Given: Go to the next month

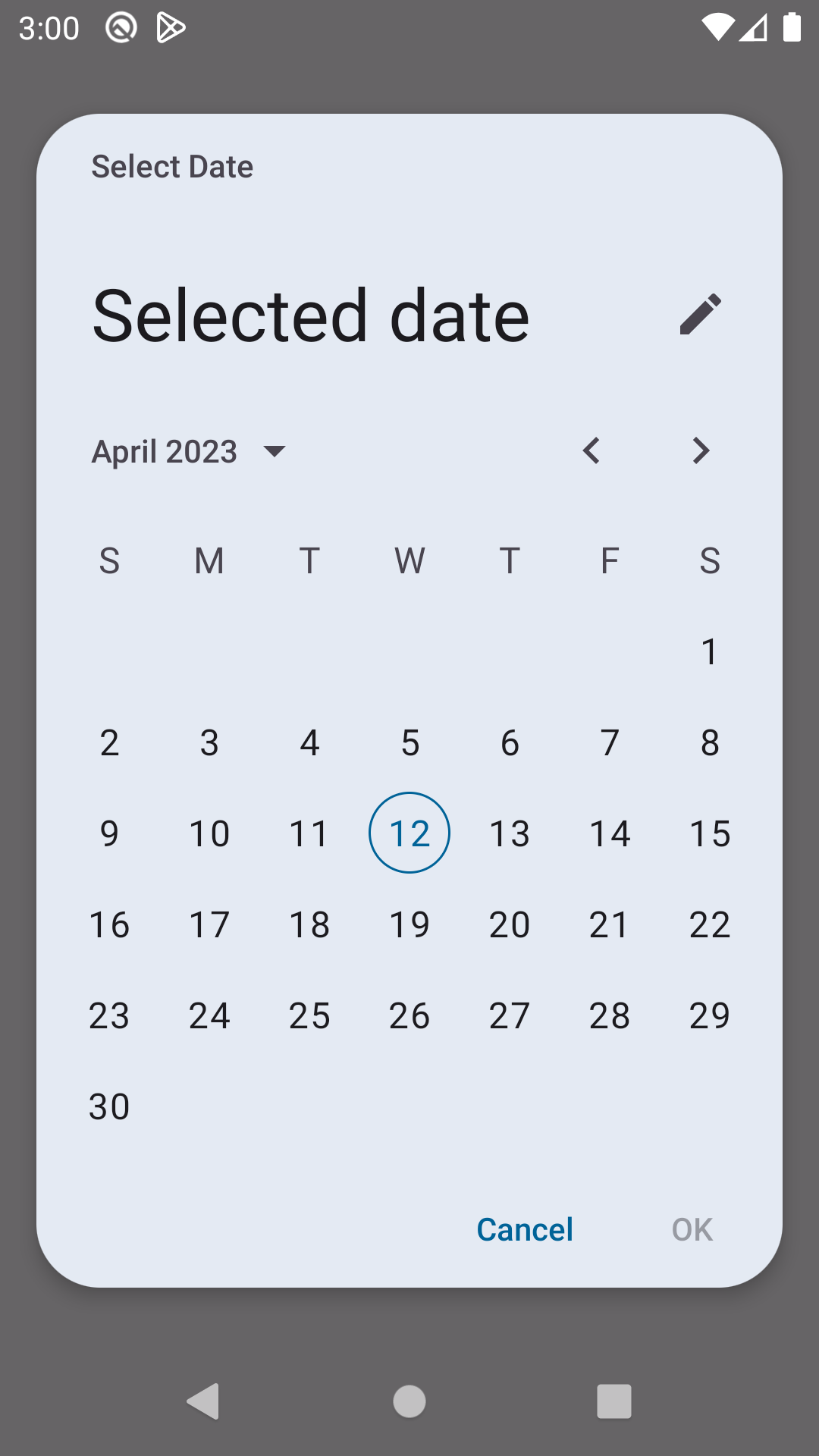Looking at the screenshot, I should 701,451.
